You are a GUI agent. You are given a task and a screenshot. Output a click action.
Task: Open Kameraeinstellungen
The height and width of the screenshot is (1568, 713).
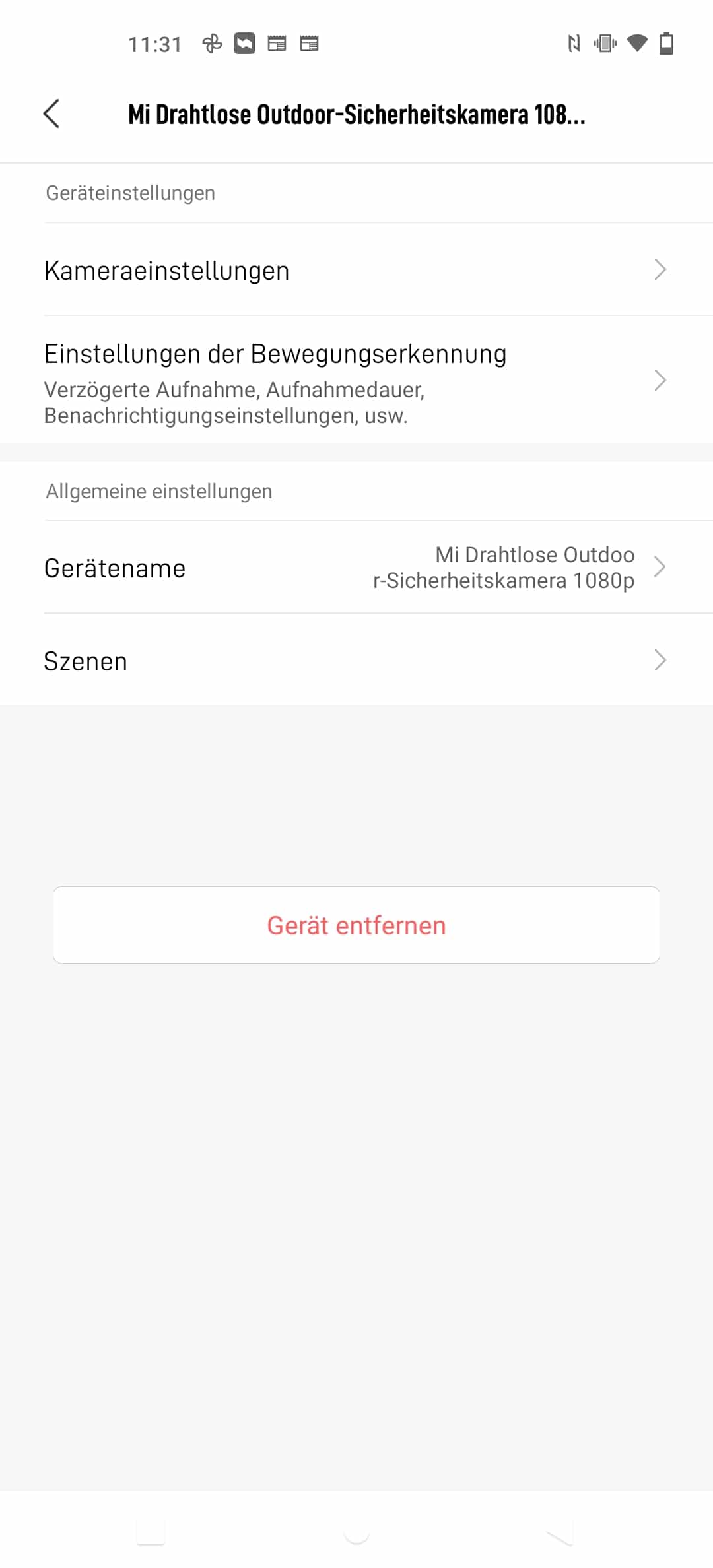356,270
